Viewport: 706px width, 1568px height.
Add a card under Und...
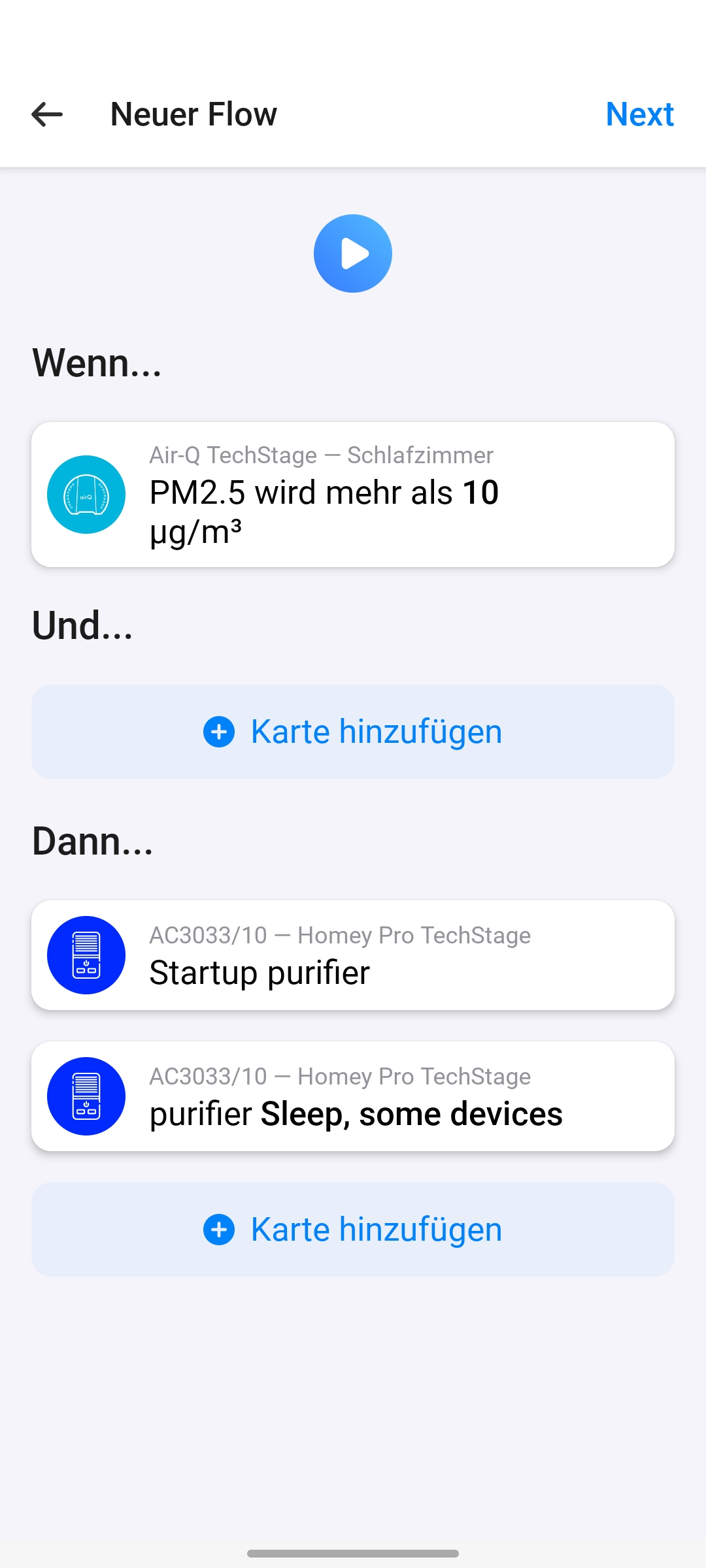[x=353, y=732]
